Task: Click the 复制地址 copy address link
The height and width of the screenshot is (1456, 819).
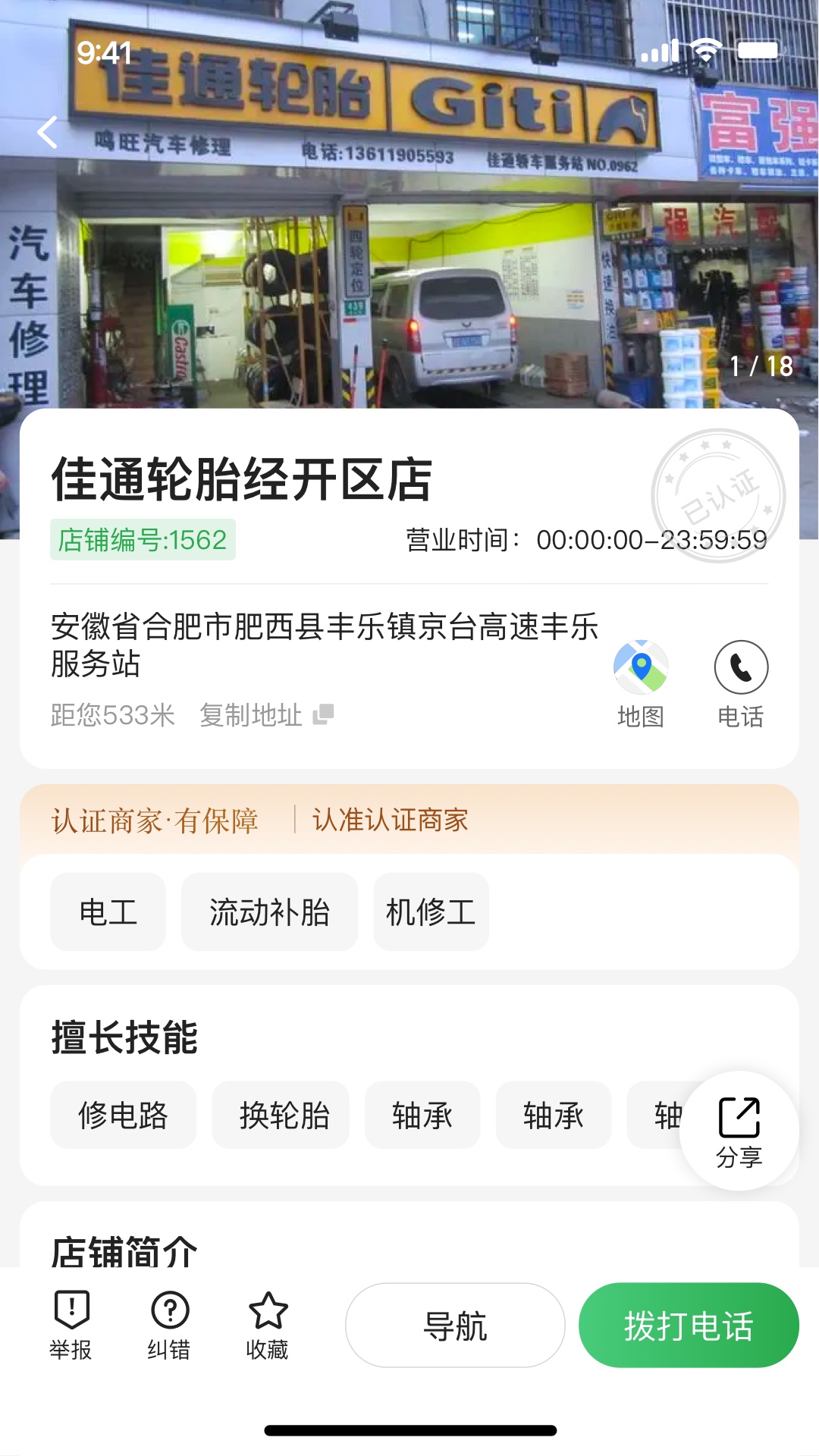Action: tap(250, 714)
